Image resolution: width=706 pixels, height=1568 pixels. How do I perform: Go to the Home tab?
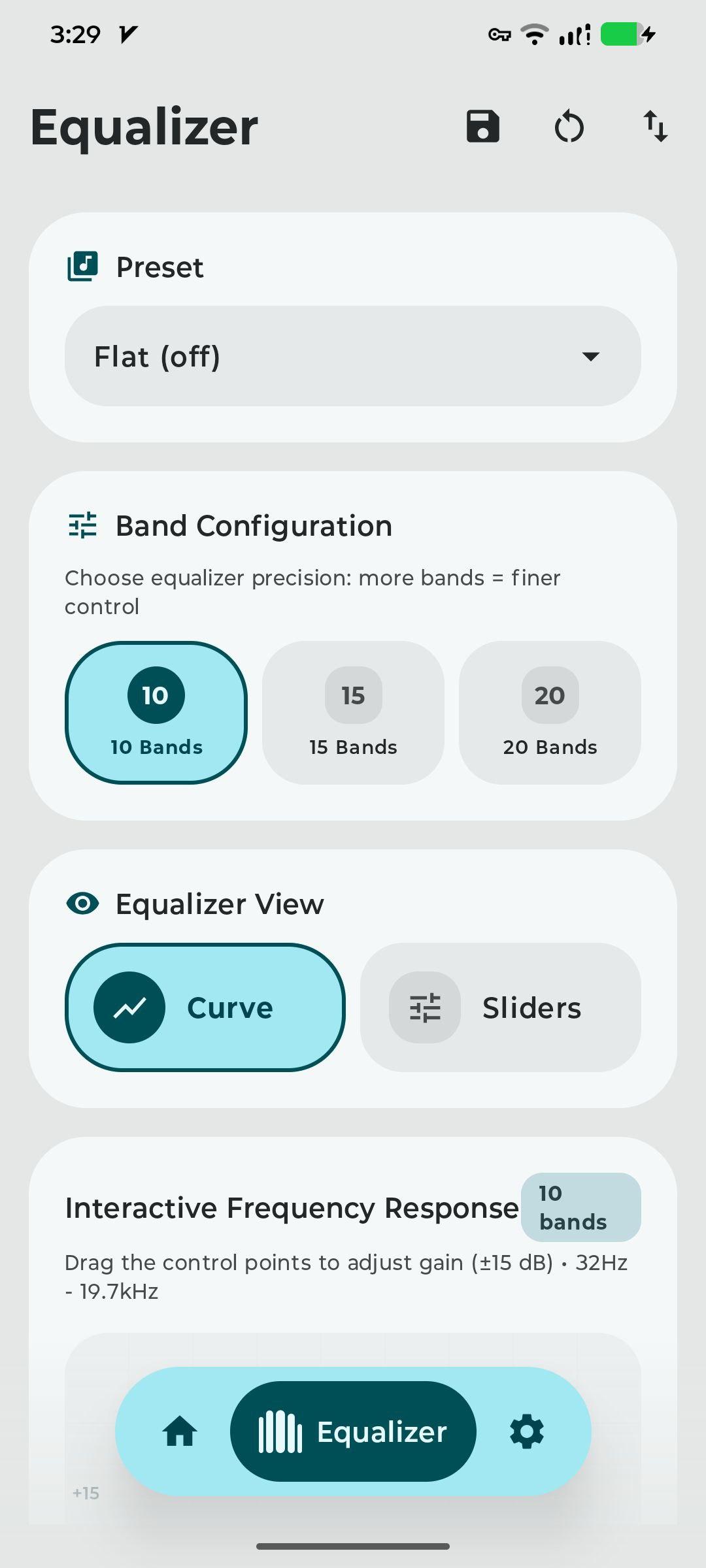180,1431
